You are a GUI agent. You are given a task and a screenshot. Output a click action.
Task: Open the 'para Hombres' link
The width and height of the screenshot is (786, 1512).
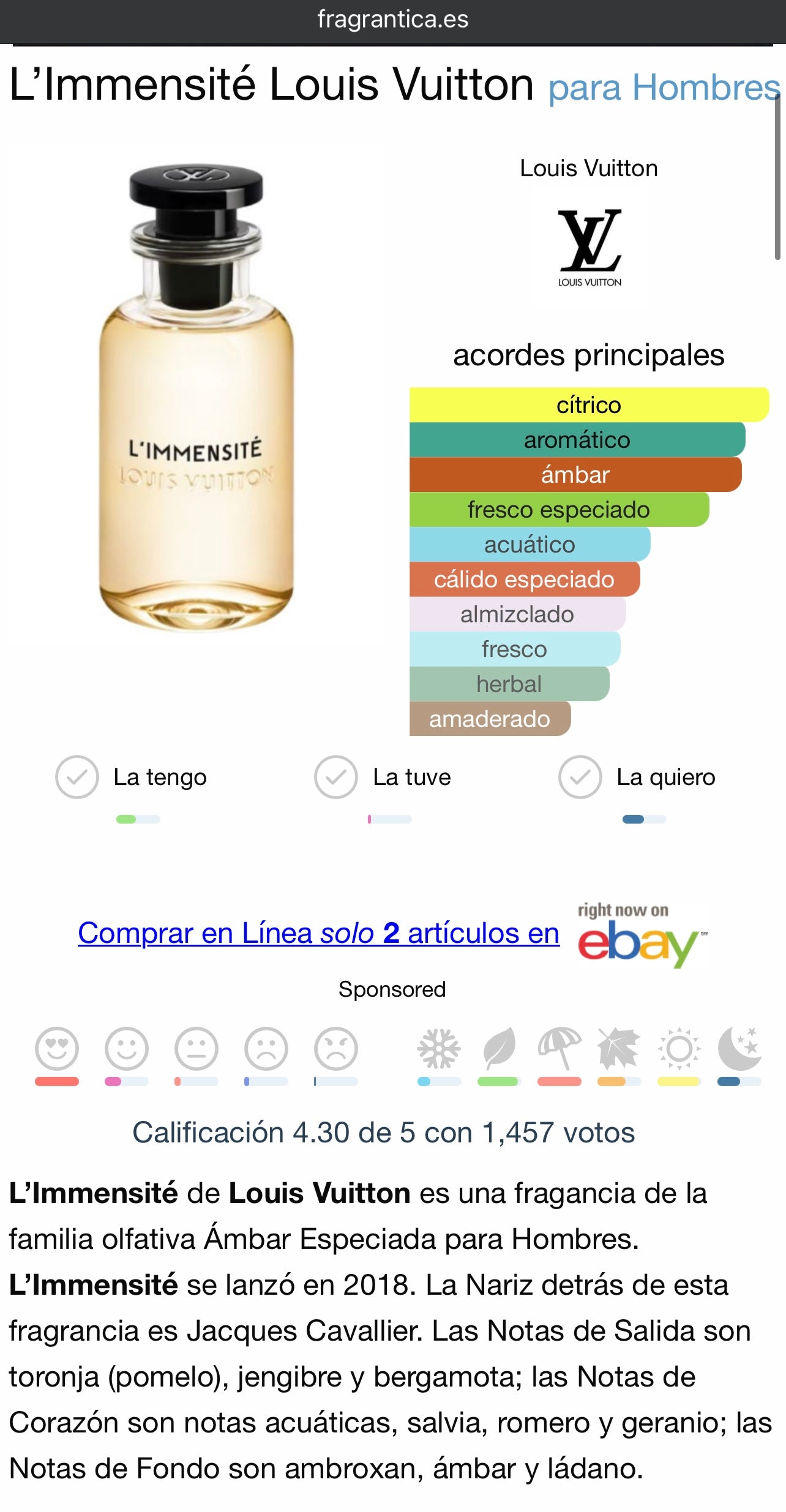[664, 88]
